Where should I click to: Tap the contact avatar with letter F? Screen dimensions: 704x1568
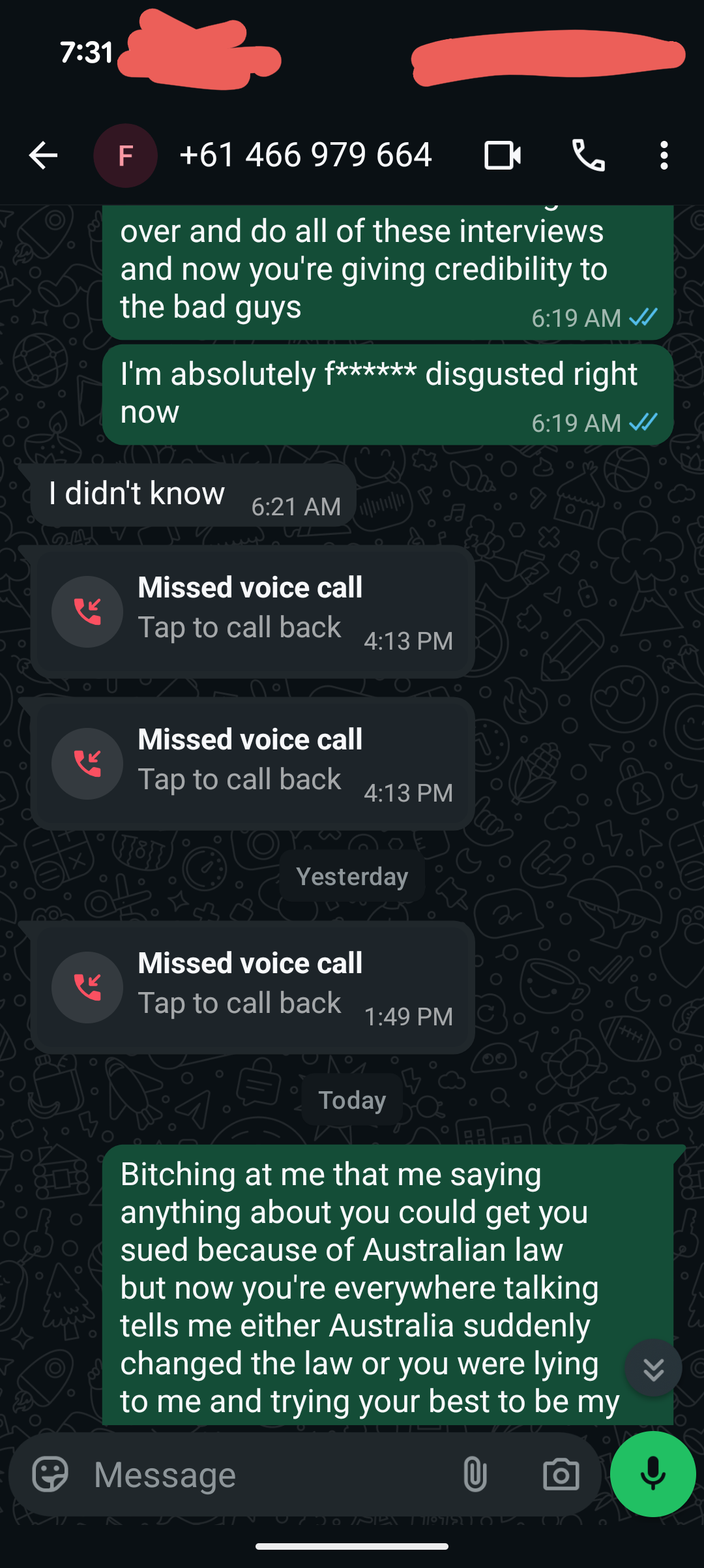[x=125, y=155]
